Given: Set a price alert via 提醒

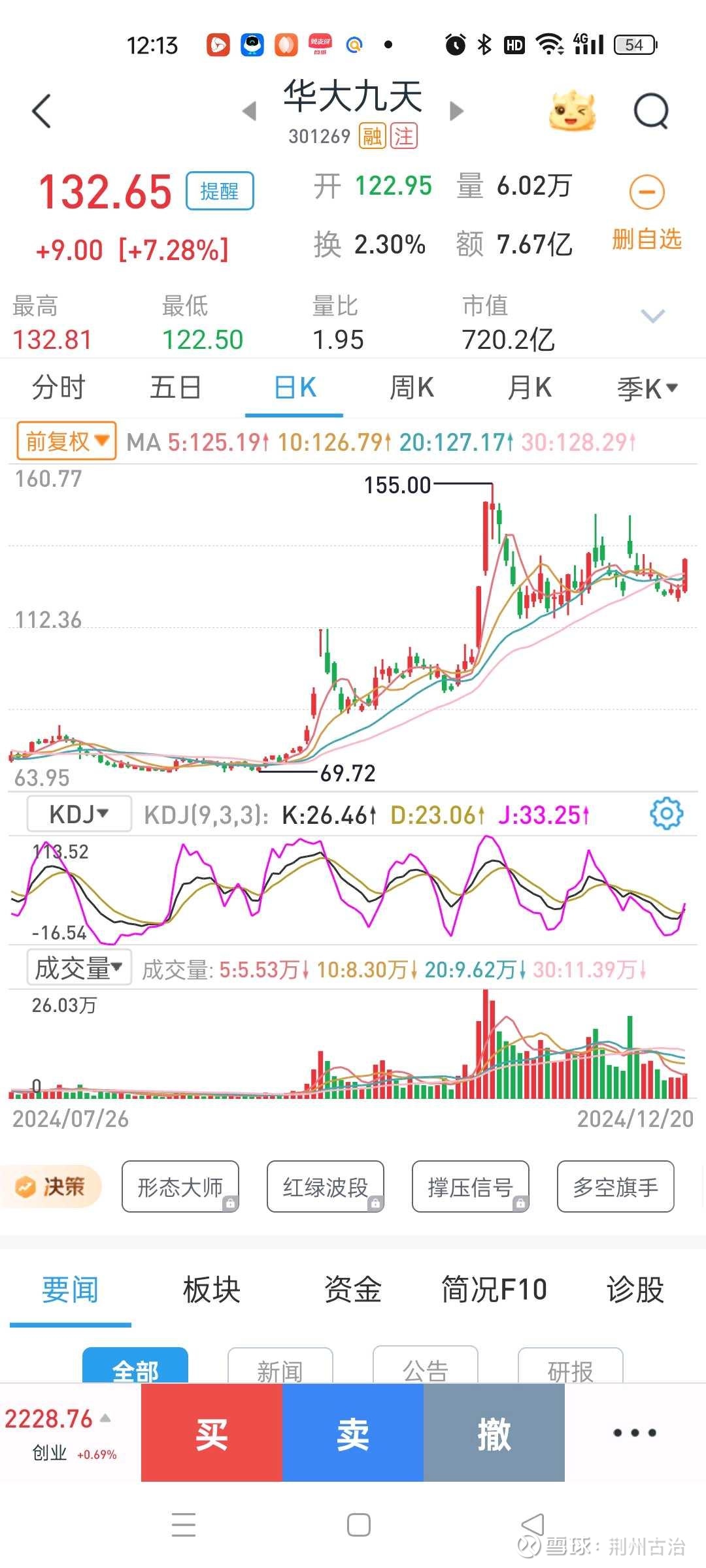Looking at the screenshot, I should coord(220,190).
